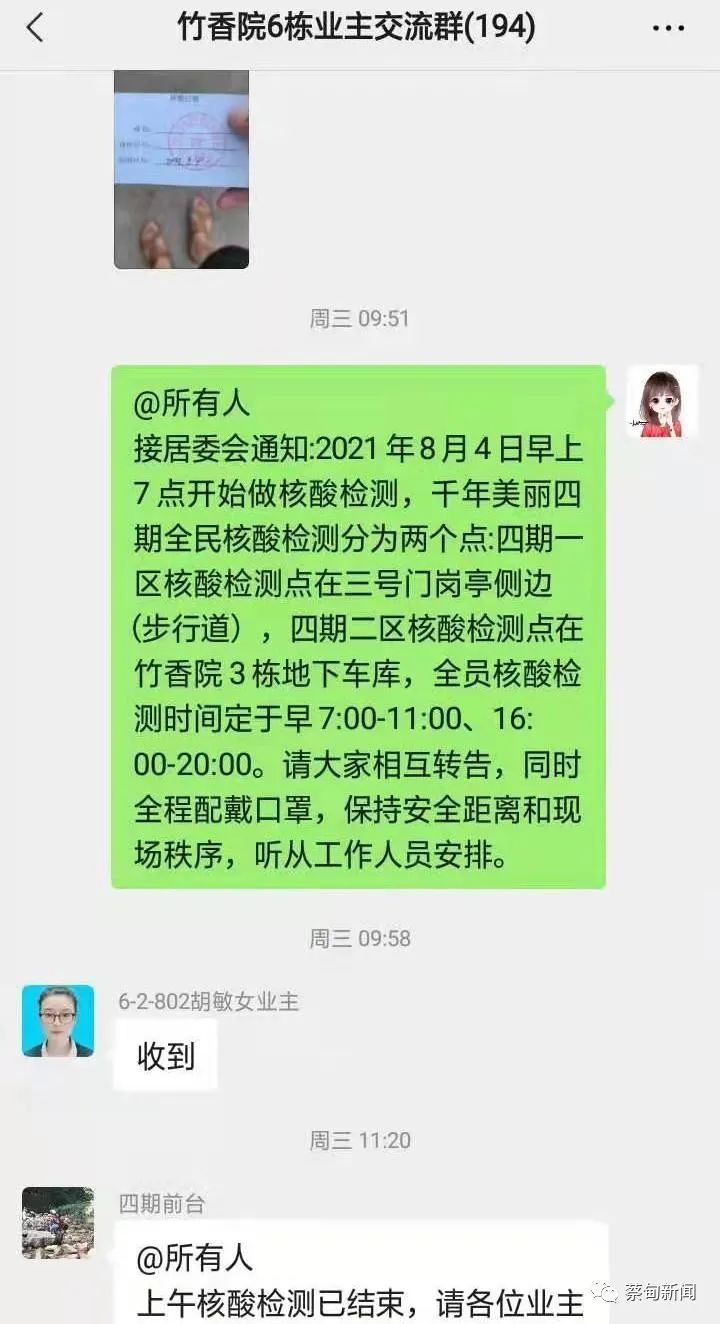720x1324 pixels.
Task: View the profile of 6-2-802胡敏女业主
Action: point(58,1021)
